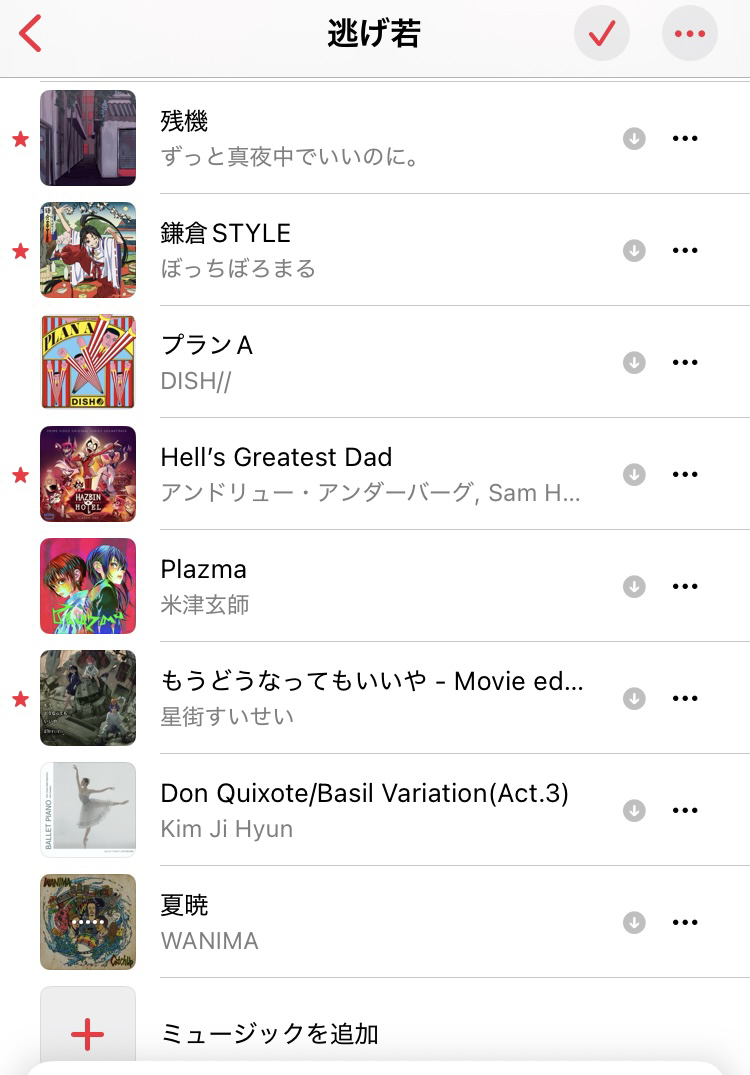The height and width of the screenshot is (1075, 750).
Task: Add music with ミュージックを追加
Action: point(270,1034)
